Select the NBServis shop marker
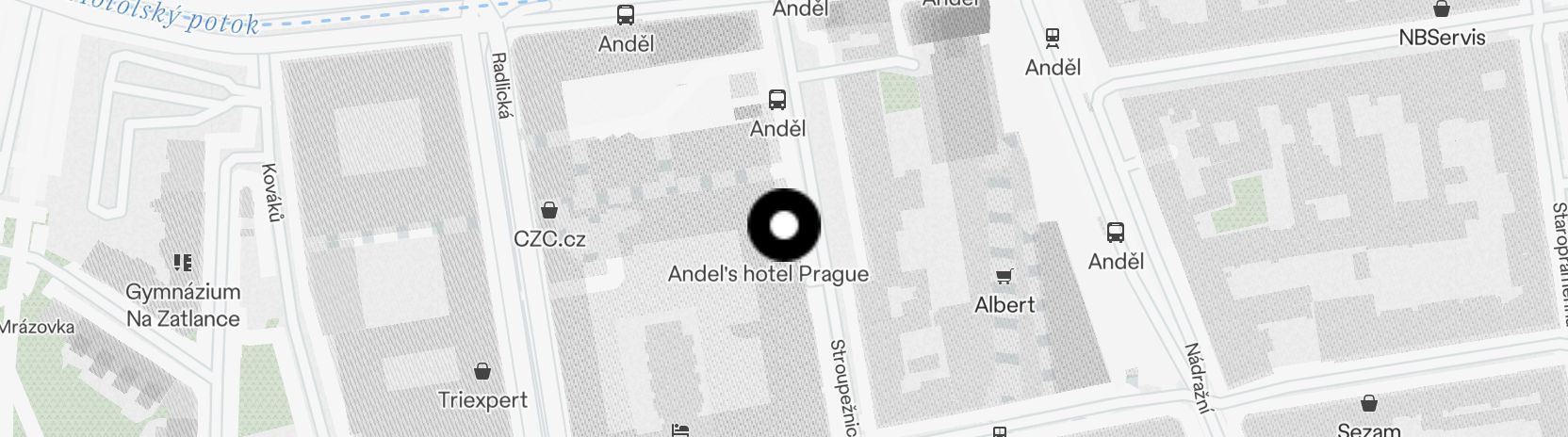 [x=1442, y=10]
